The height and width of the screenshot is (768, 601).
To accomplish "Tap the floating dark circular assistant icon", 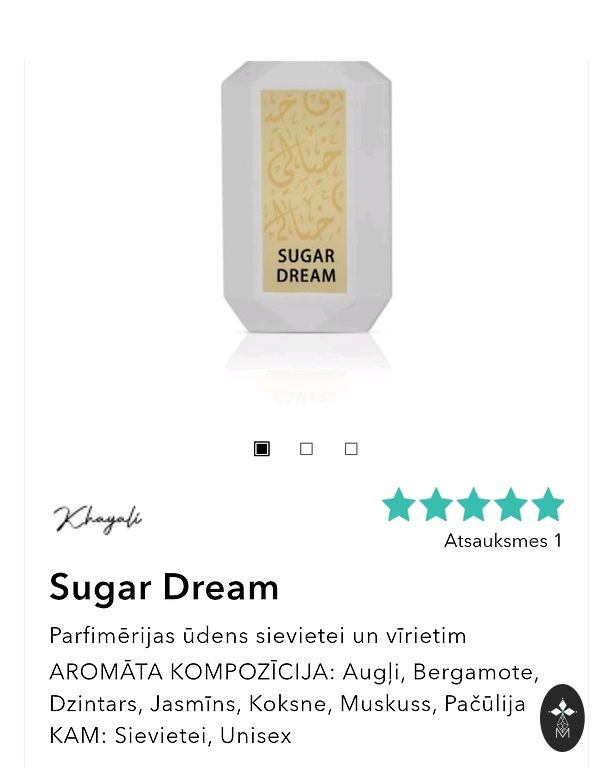I will 562,717.
